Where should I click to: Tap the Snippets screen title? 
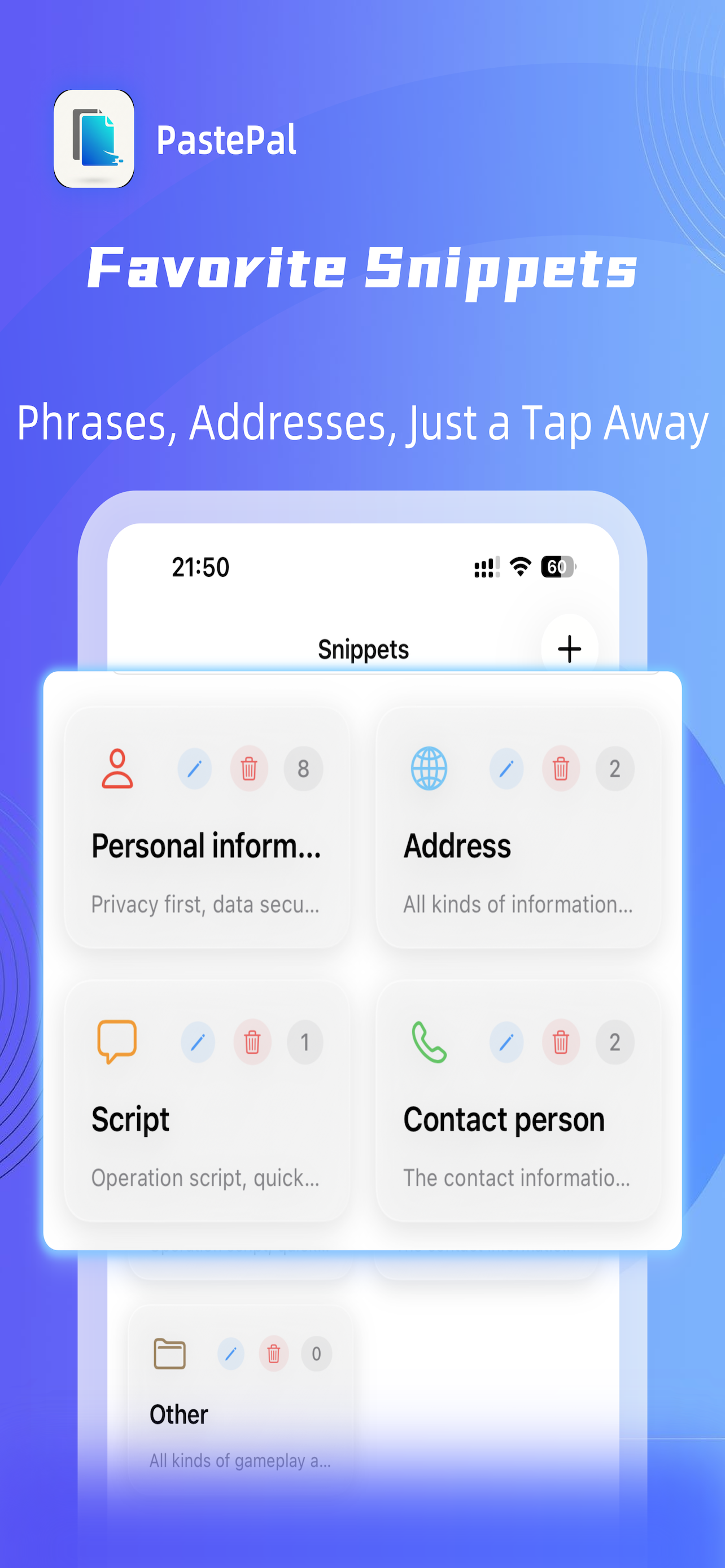[363, 649]
